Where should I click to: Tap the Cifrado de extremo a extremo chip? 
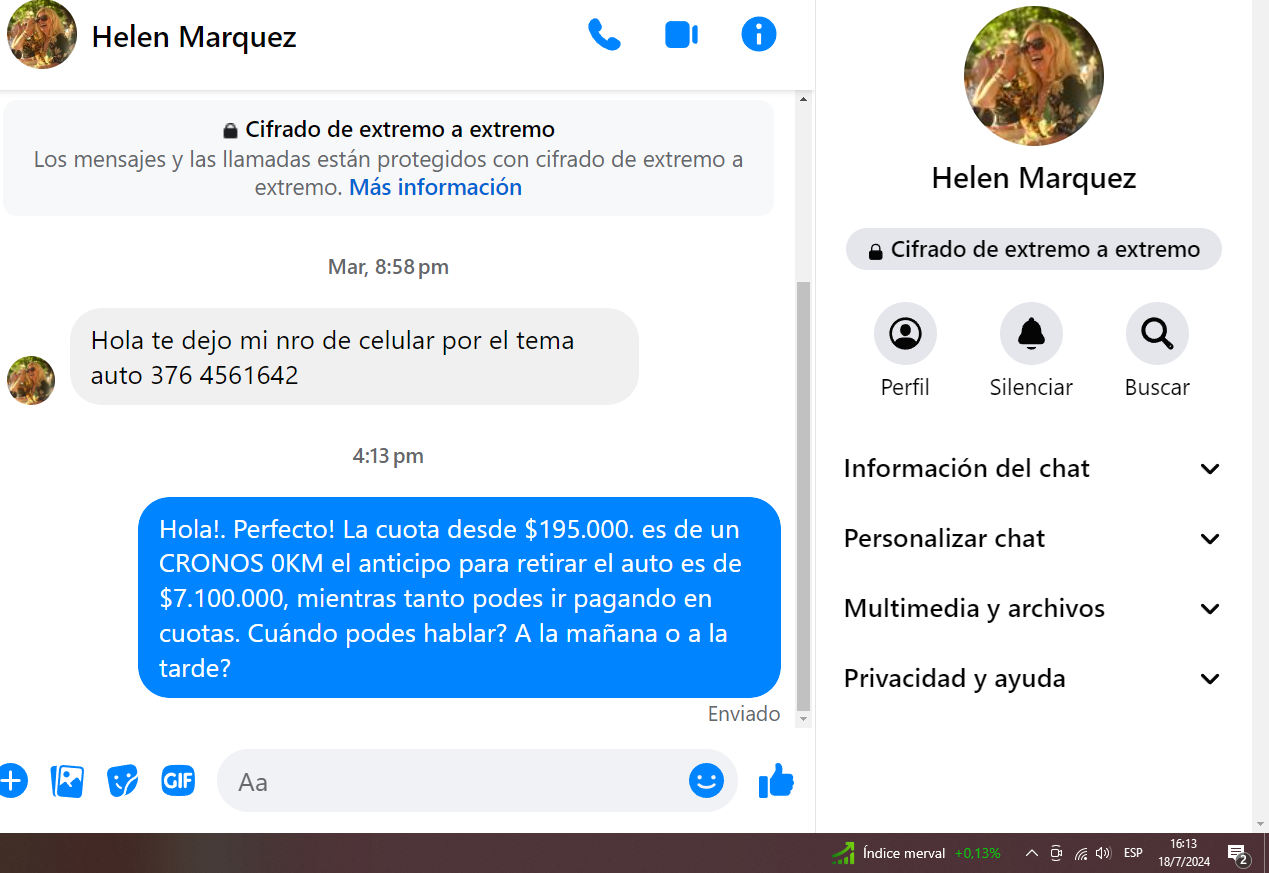pos(1033,250)
